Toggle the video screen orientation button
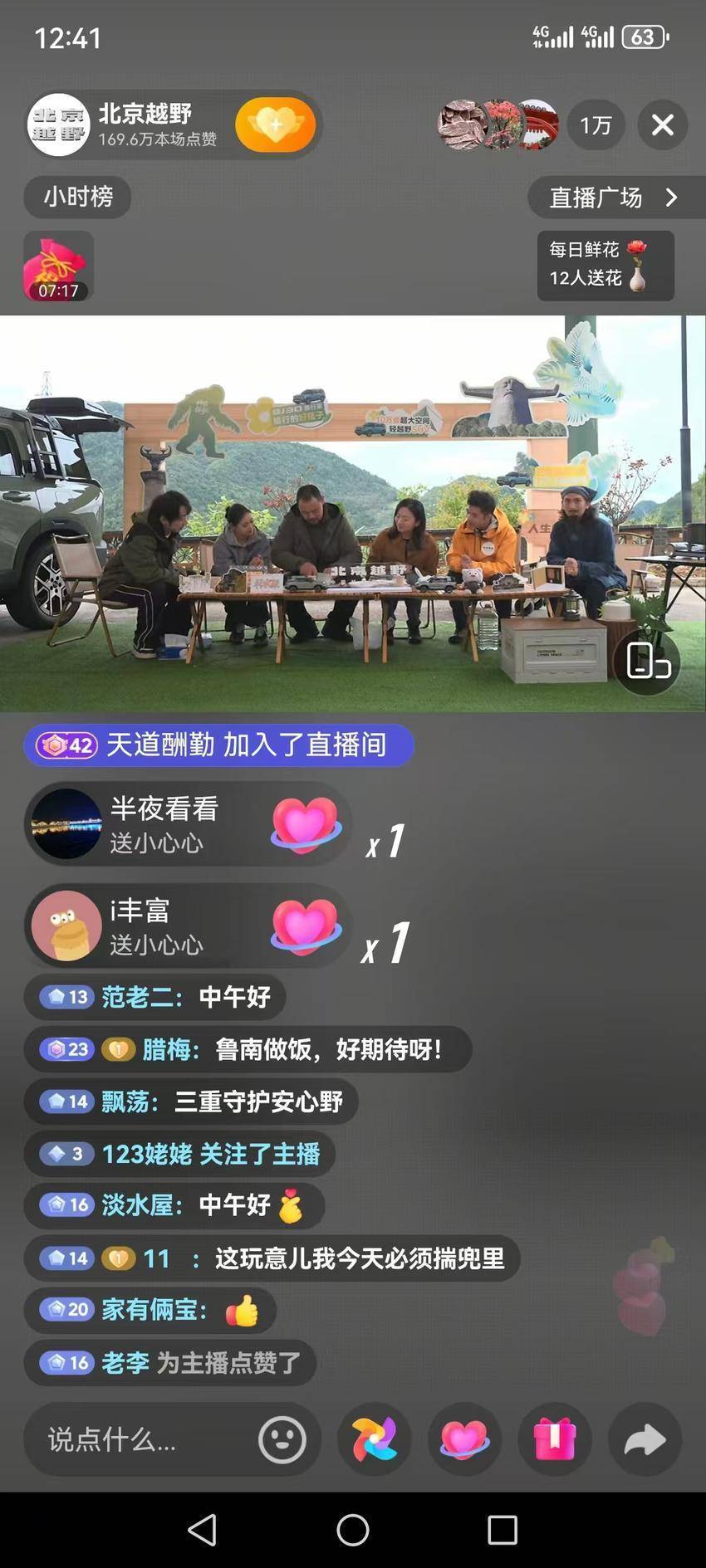This screenshot has height=1568, width=706. point(647,662)
